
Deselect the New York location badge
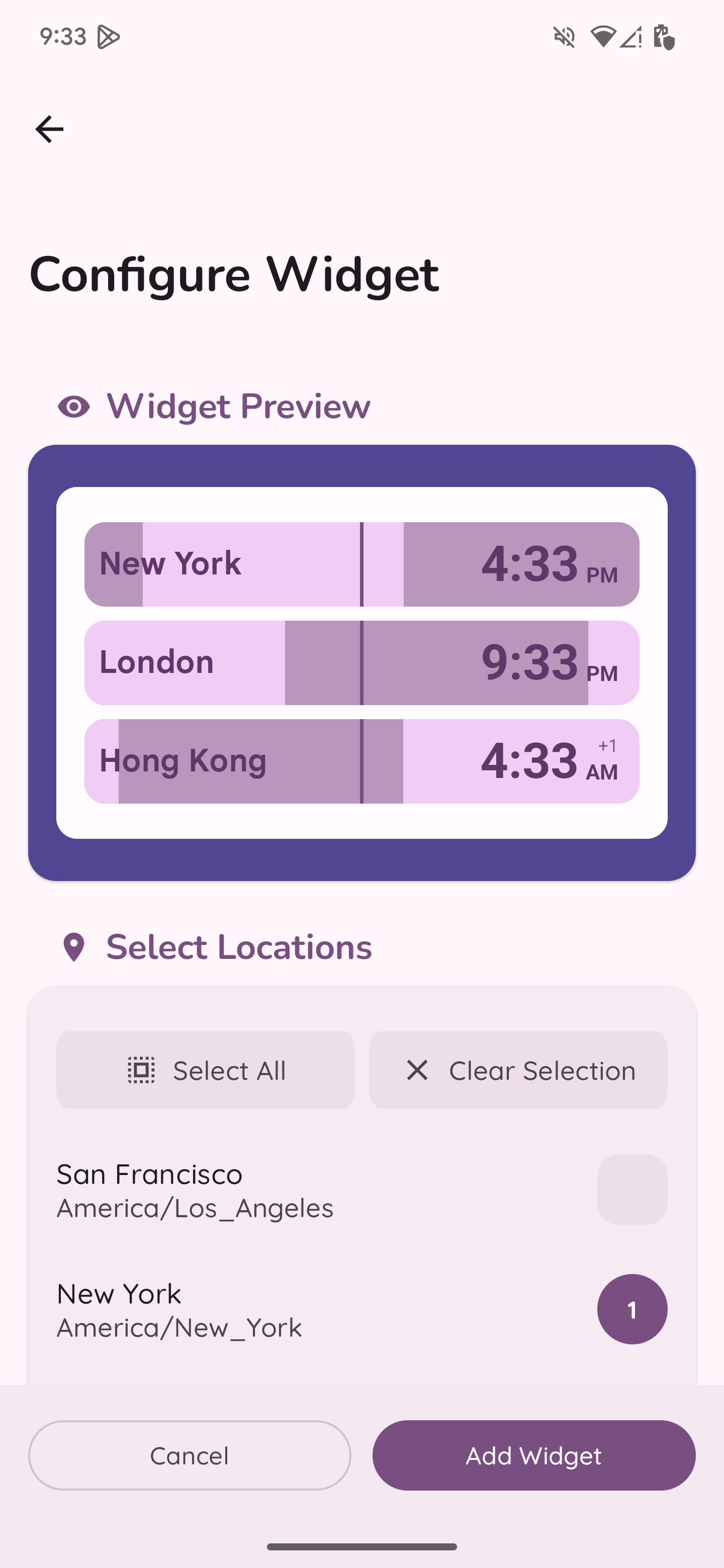tap(631, 1309)
